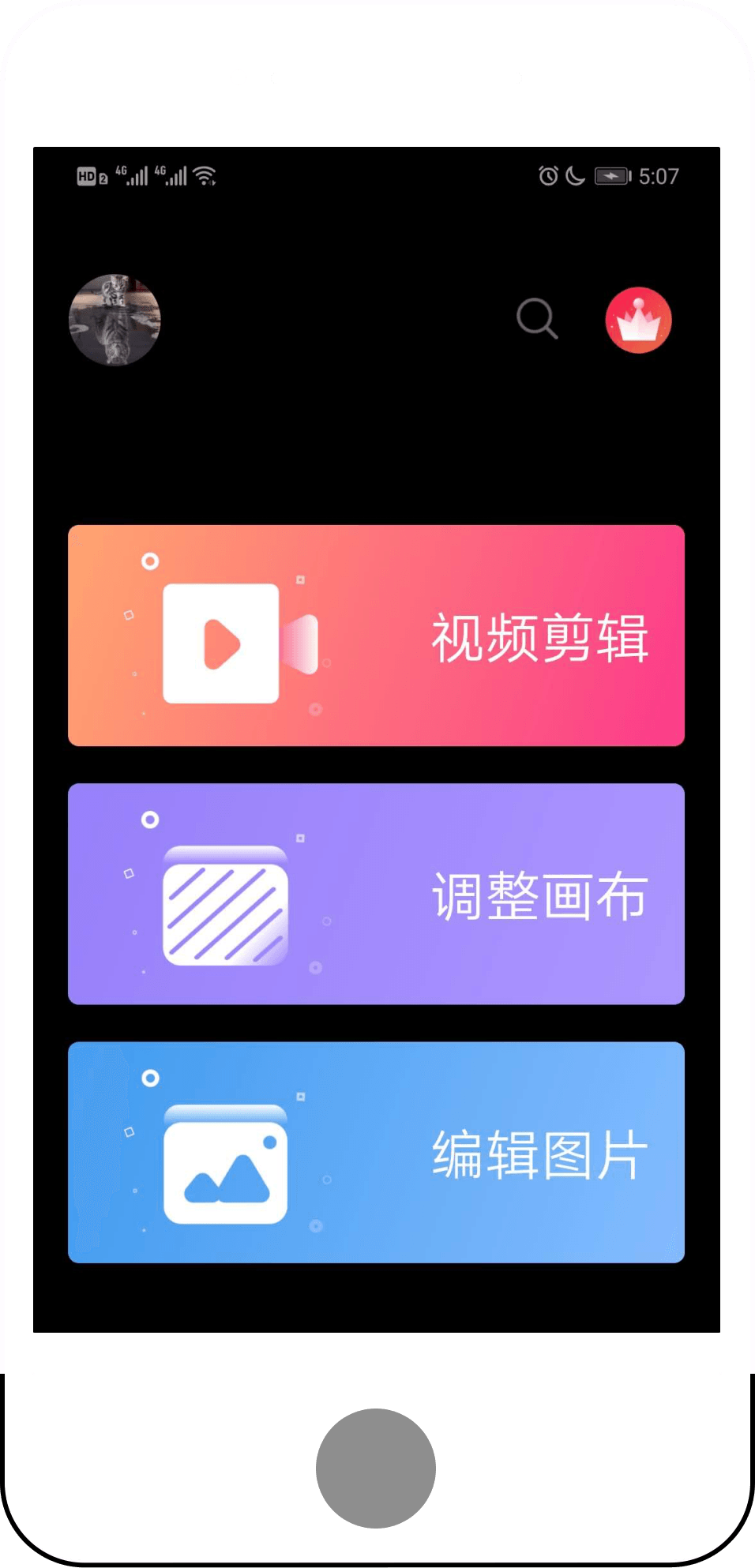The image size is (755, 1568).
Task: Open the search magnifier icon
Action: tap(537, 318)
